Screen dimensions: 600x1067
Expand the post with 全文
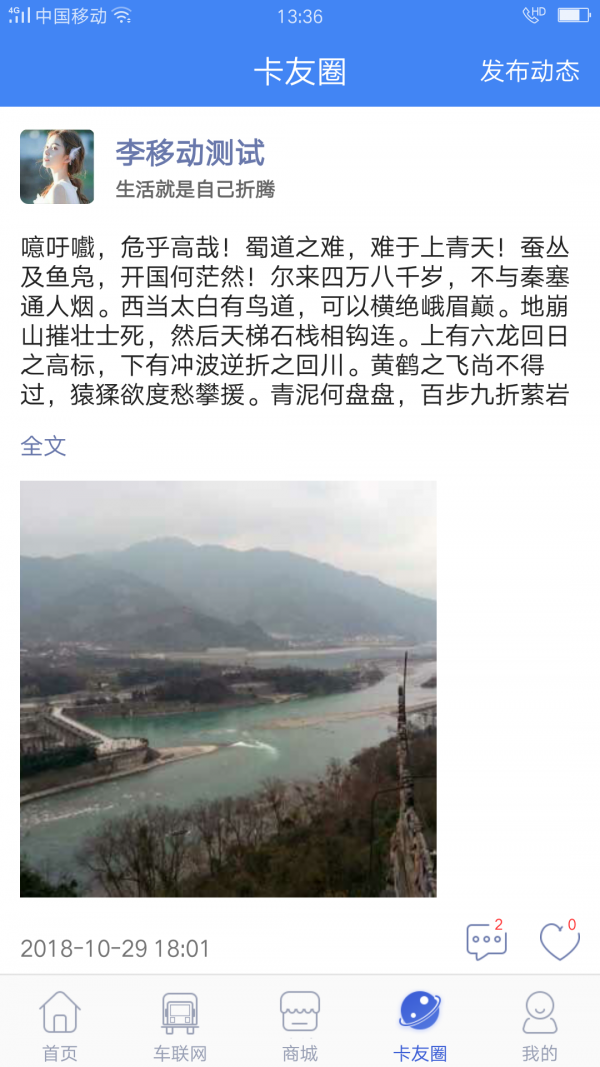[x=43, y=446]
